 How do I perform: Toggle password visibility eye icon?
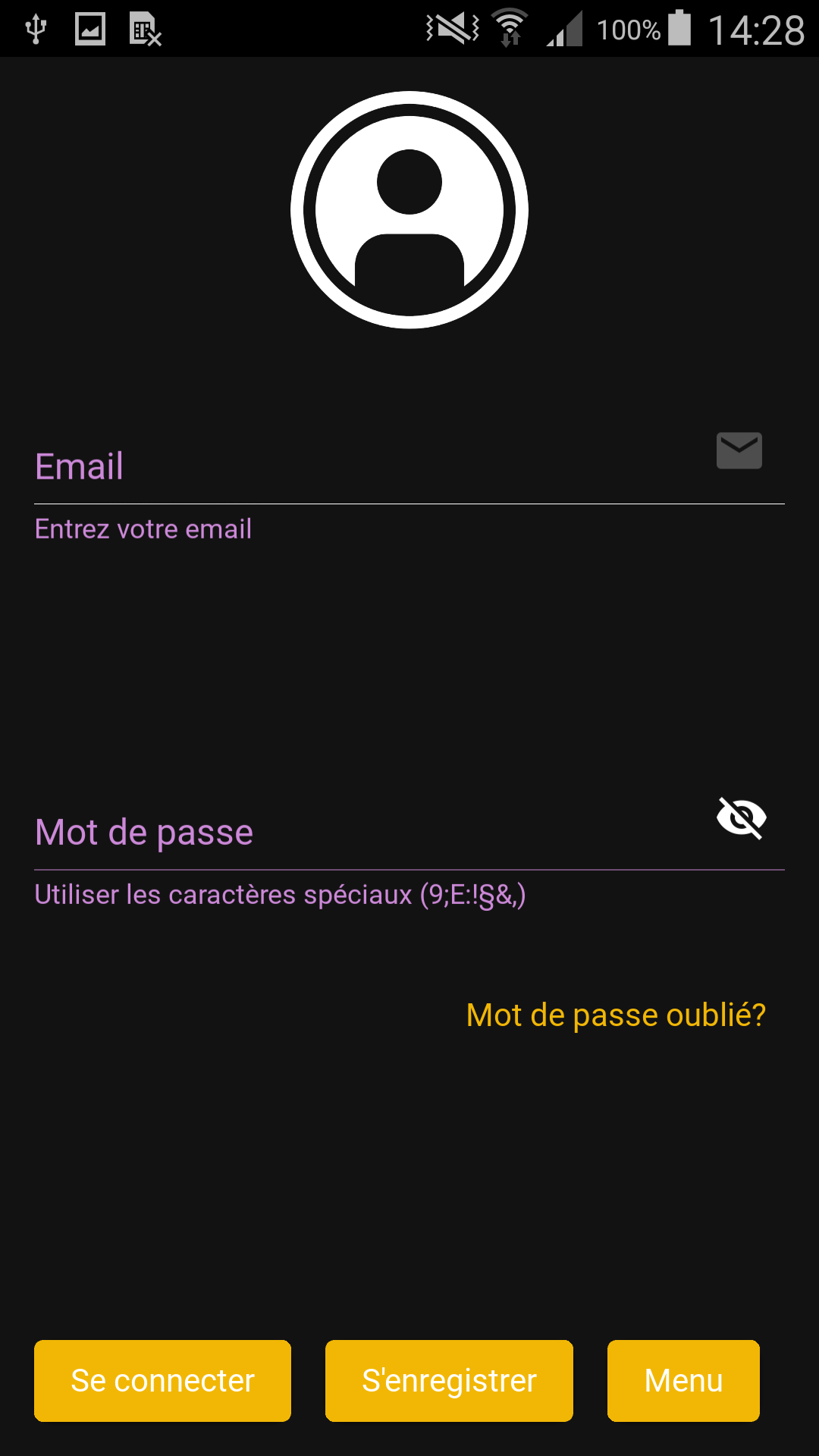click(741, 817)
